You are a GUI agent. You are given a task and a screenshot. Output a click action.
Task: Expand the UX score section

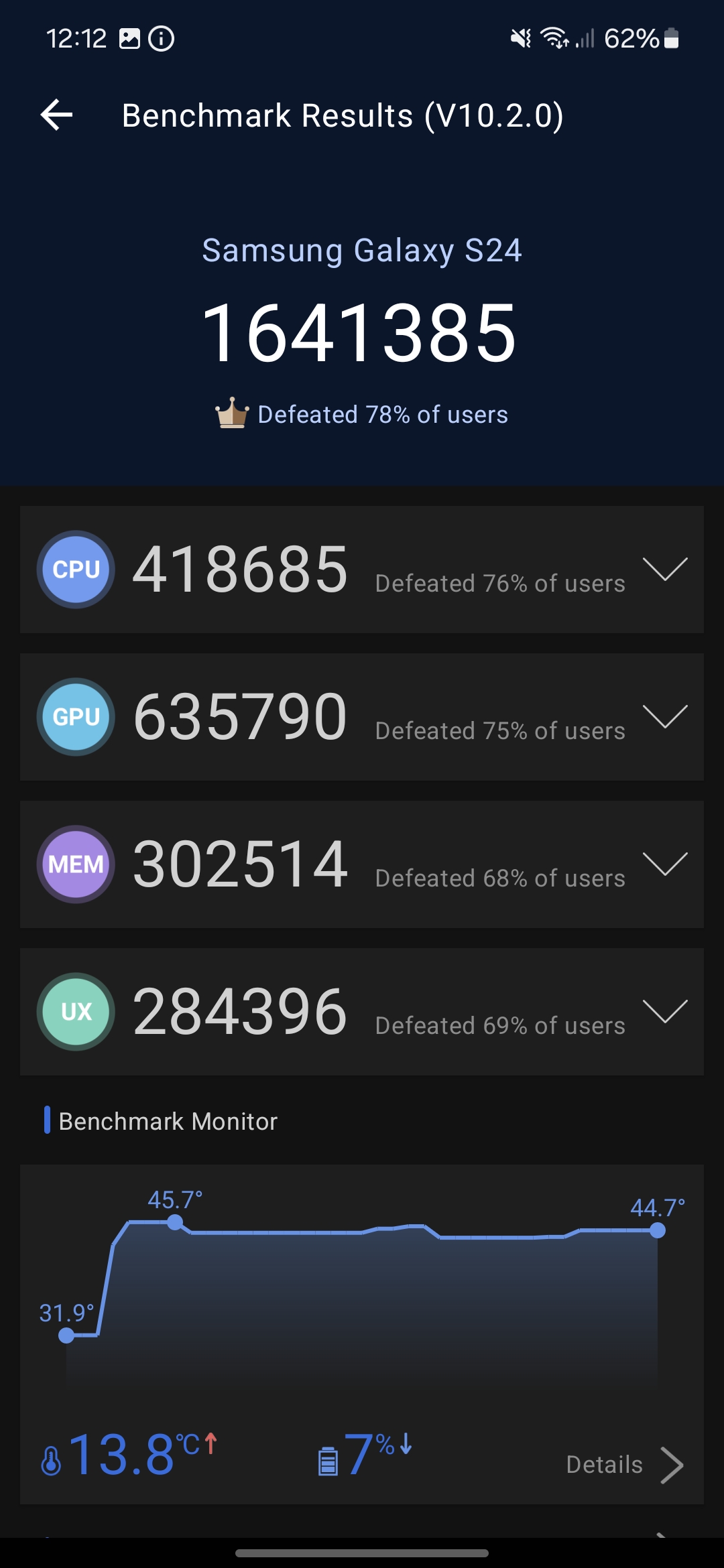click(664, 1011)
